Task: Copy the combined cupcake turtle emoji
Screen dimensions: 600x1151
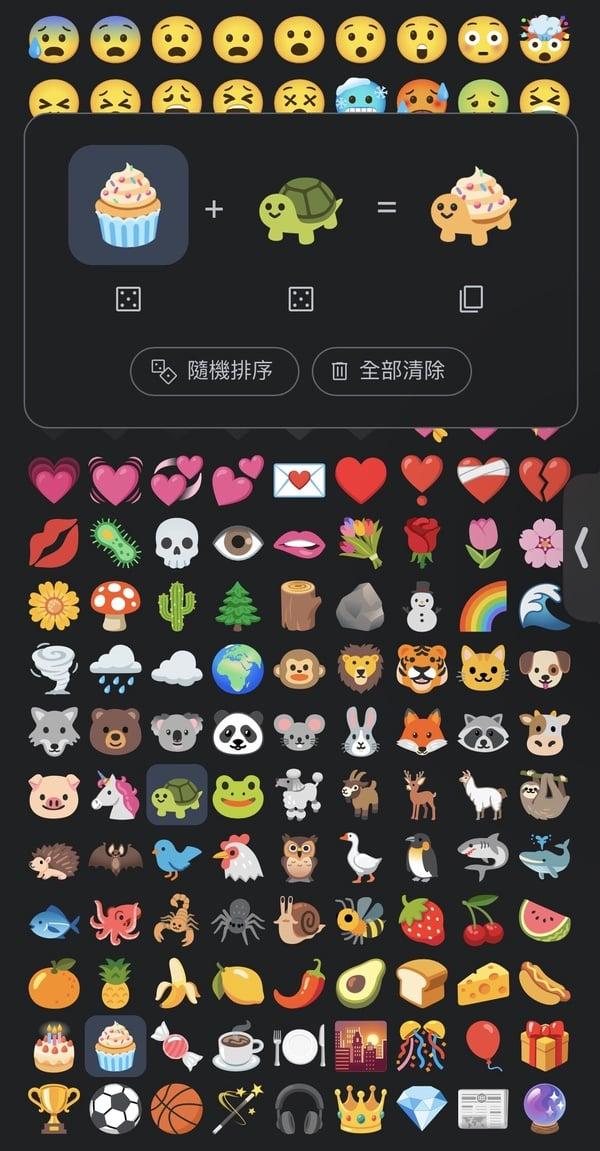Action: pos(471,299)
